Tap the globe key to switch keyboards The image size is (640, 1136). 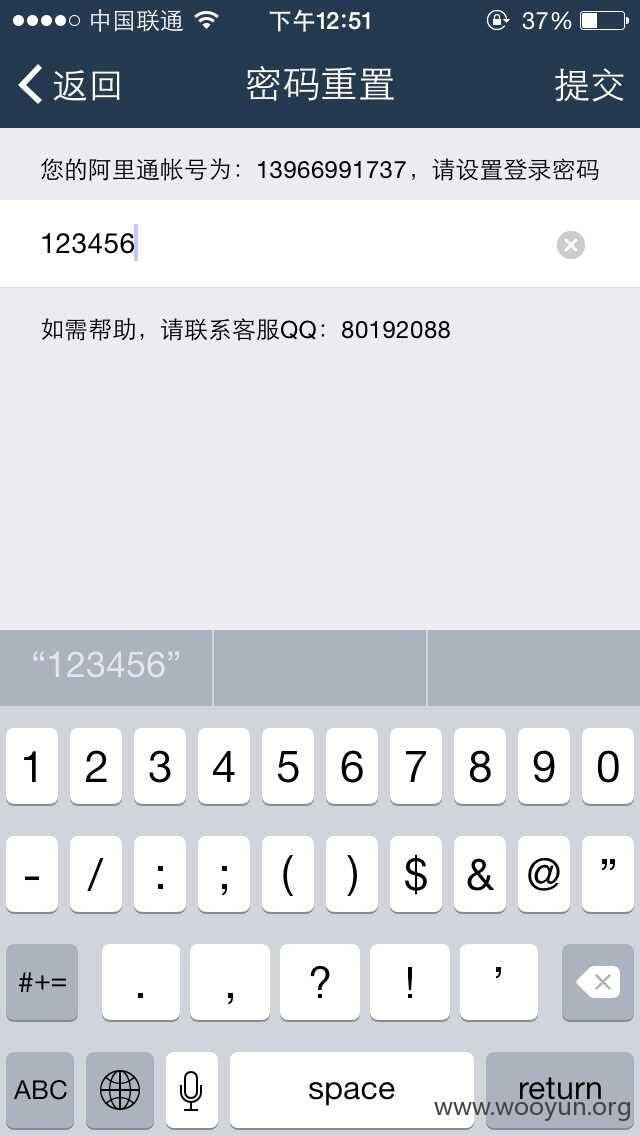click(120, 1090)
